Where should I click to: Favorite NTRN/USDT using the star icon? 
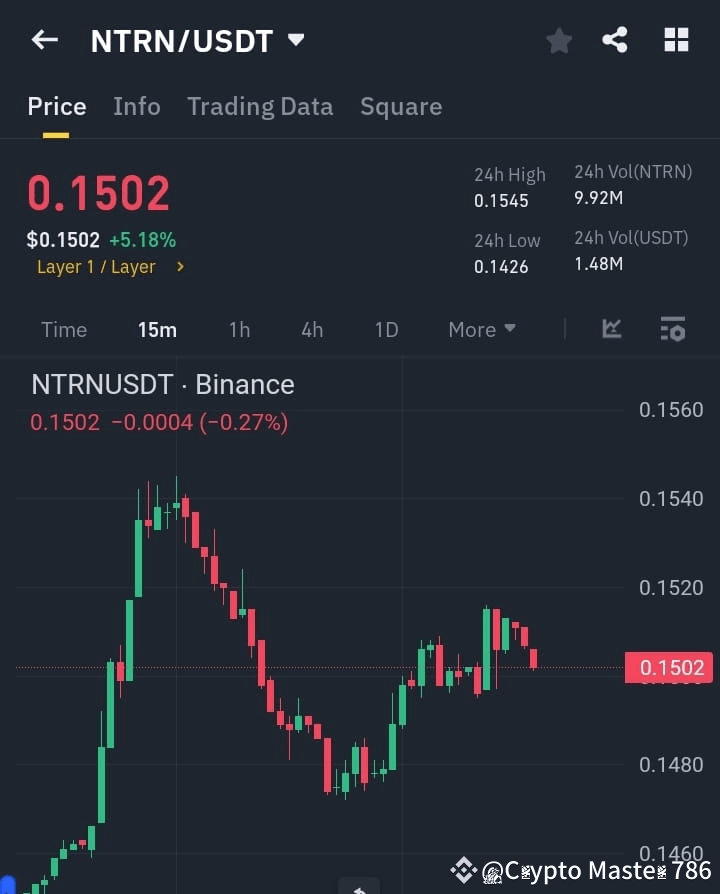click(559, 40)
